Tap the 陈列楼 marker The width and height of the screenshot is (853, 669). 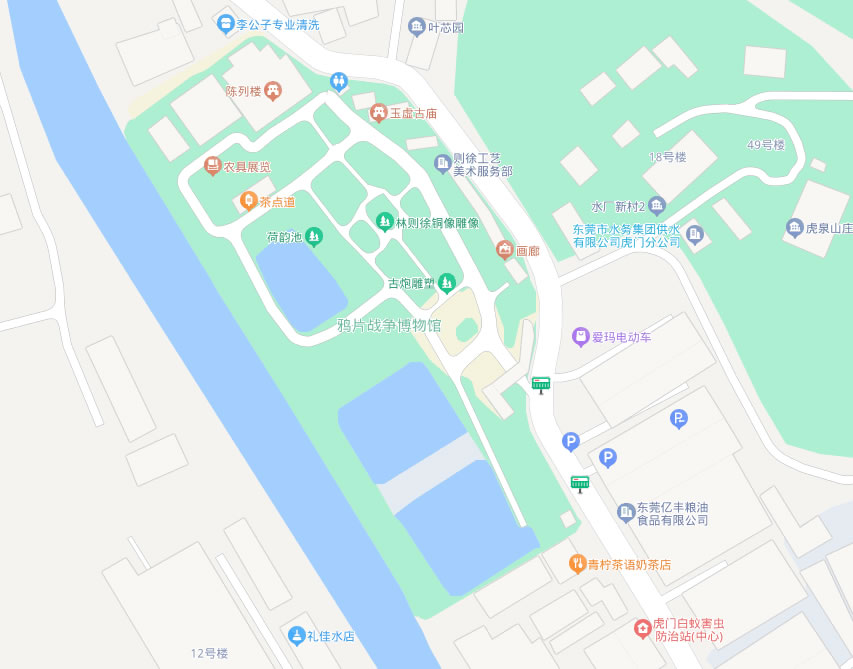pyautogui.click(x=272, y=91)
